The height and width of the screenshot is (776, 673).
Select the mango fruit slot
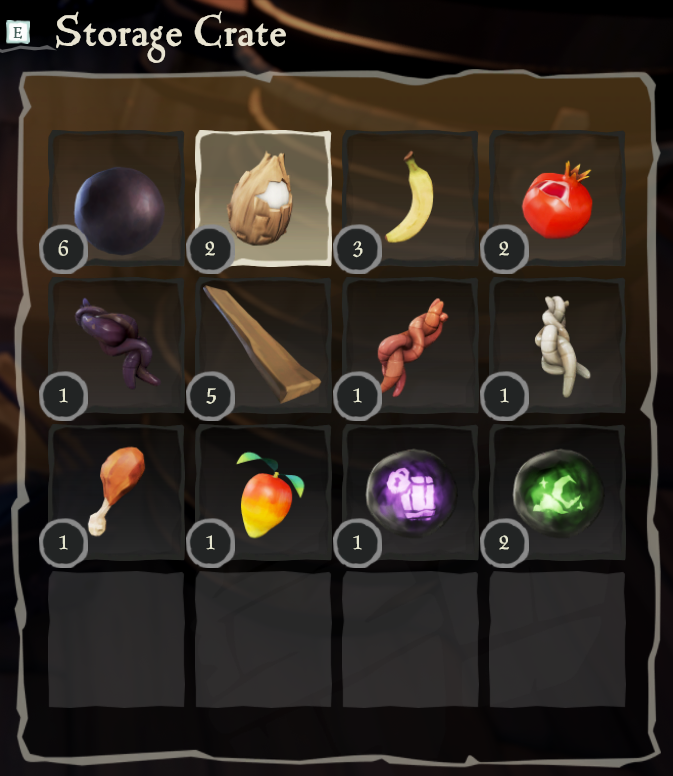(x=263, y=492)
